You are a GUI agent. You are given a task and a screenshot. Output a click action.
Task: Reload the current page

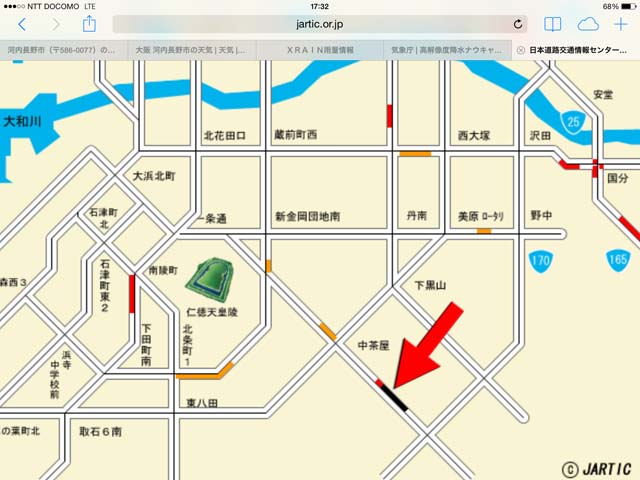pos(518,24)
